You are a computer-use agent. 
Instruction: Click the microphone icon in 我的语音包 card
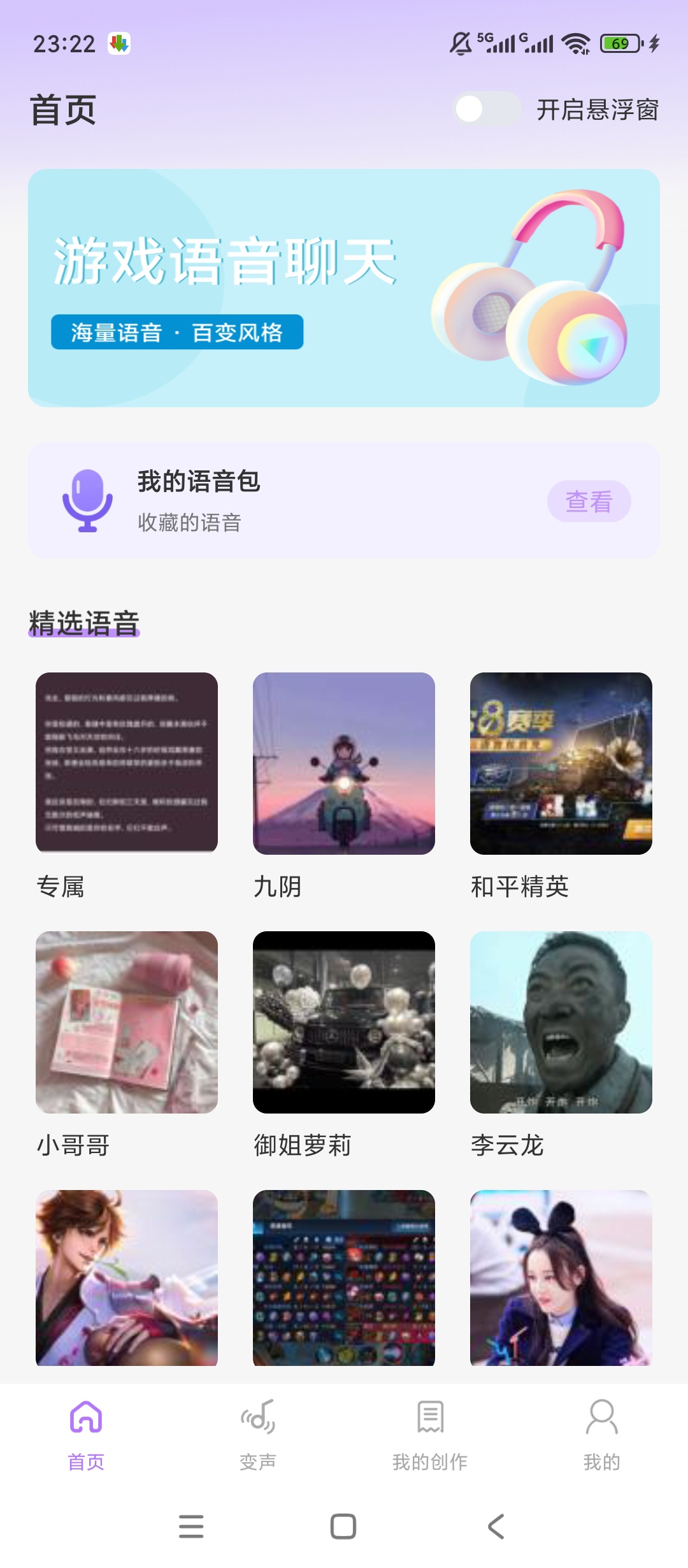point(88,502)
